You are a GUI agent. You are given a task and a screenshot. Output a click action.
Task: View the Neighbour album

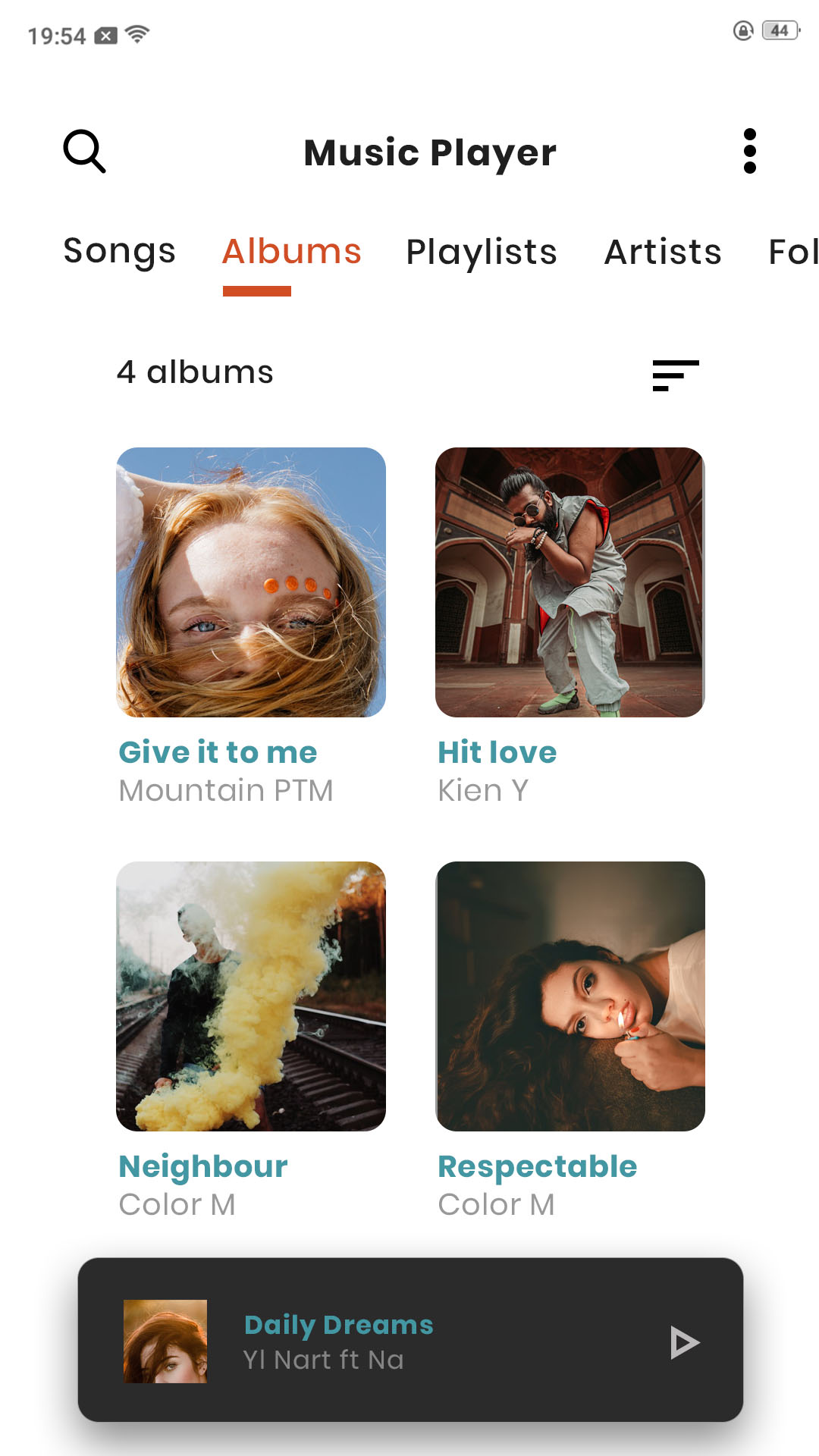click(x=251, y=996)
